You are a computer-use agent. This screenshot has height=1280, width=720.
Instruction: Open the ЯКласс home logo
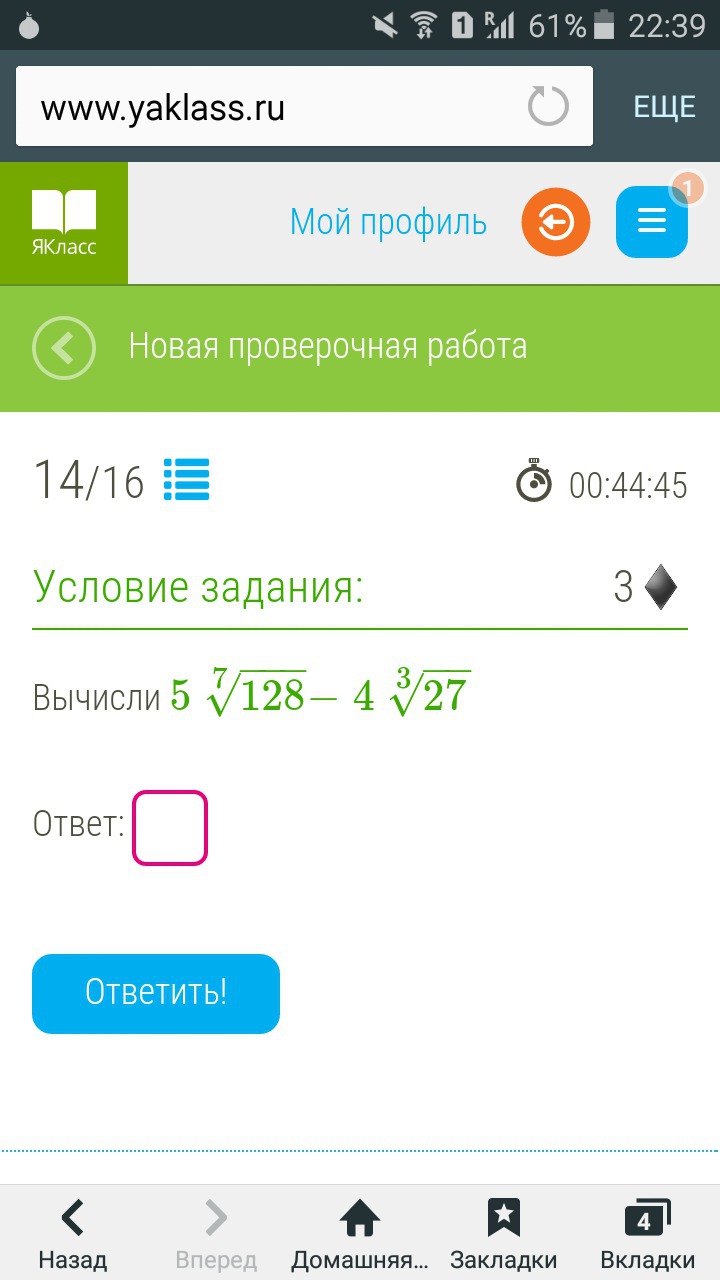click(x=64, y=223)
